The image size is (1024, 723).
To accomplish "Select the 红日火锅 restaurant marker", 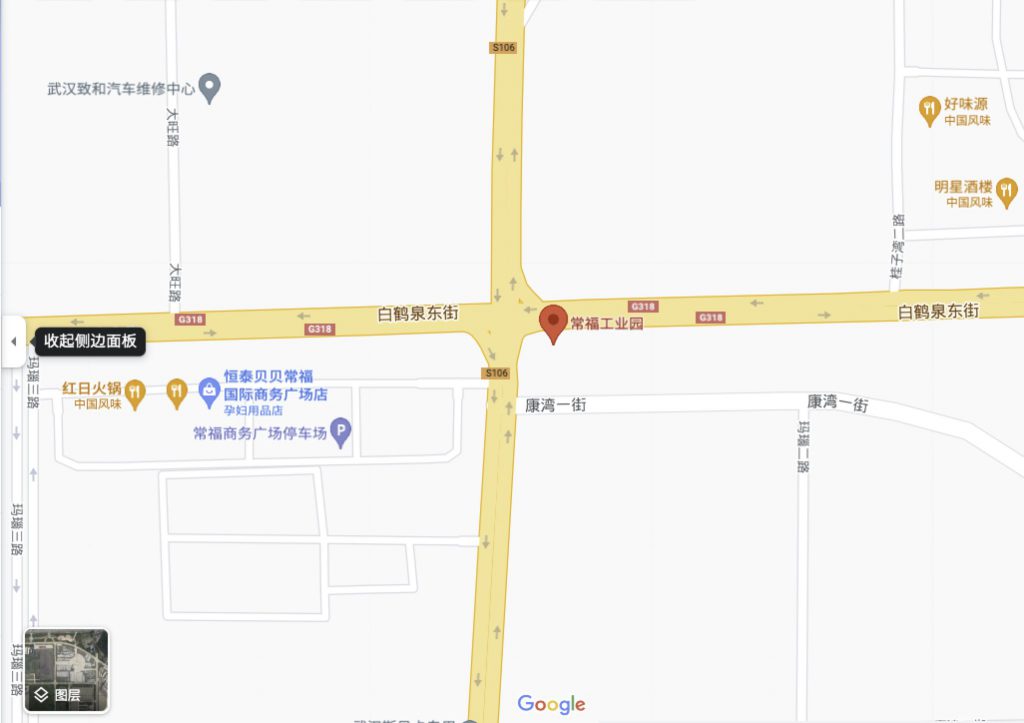I will [x=134, y=391].
